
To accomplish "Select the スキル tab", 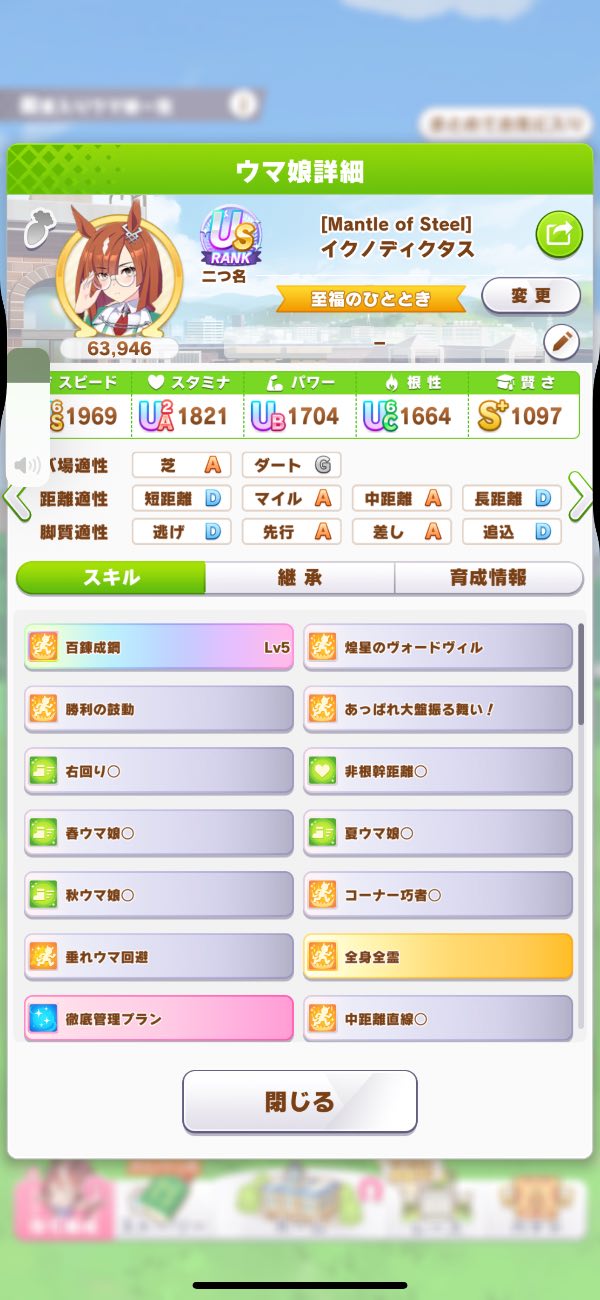I will (111, 578).
